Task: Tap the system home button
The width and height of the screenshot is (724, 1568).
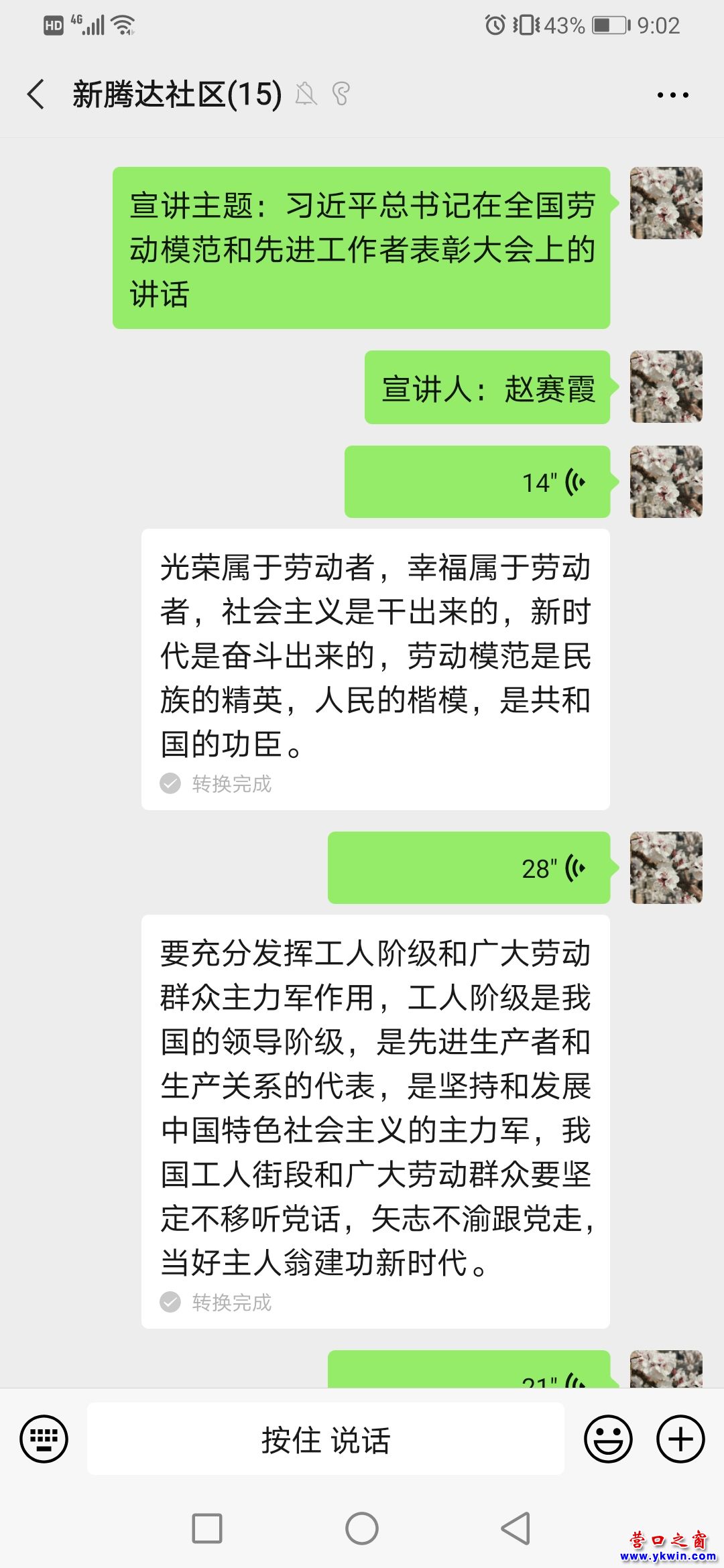Action: pos(362,1528)
